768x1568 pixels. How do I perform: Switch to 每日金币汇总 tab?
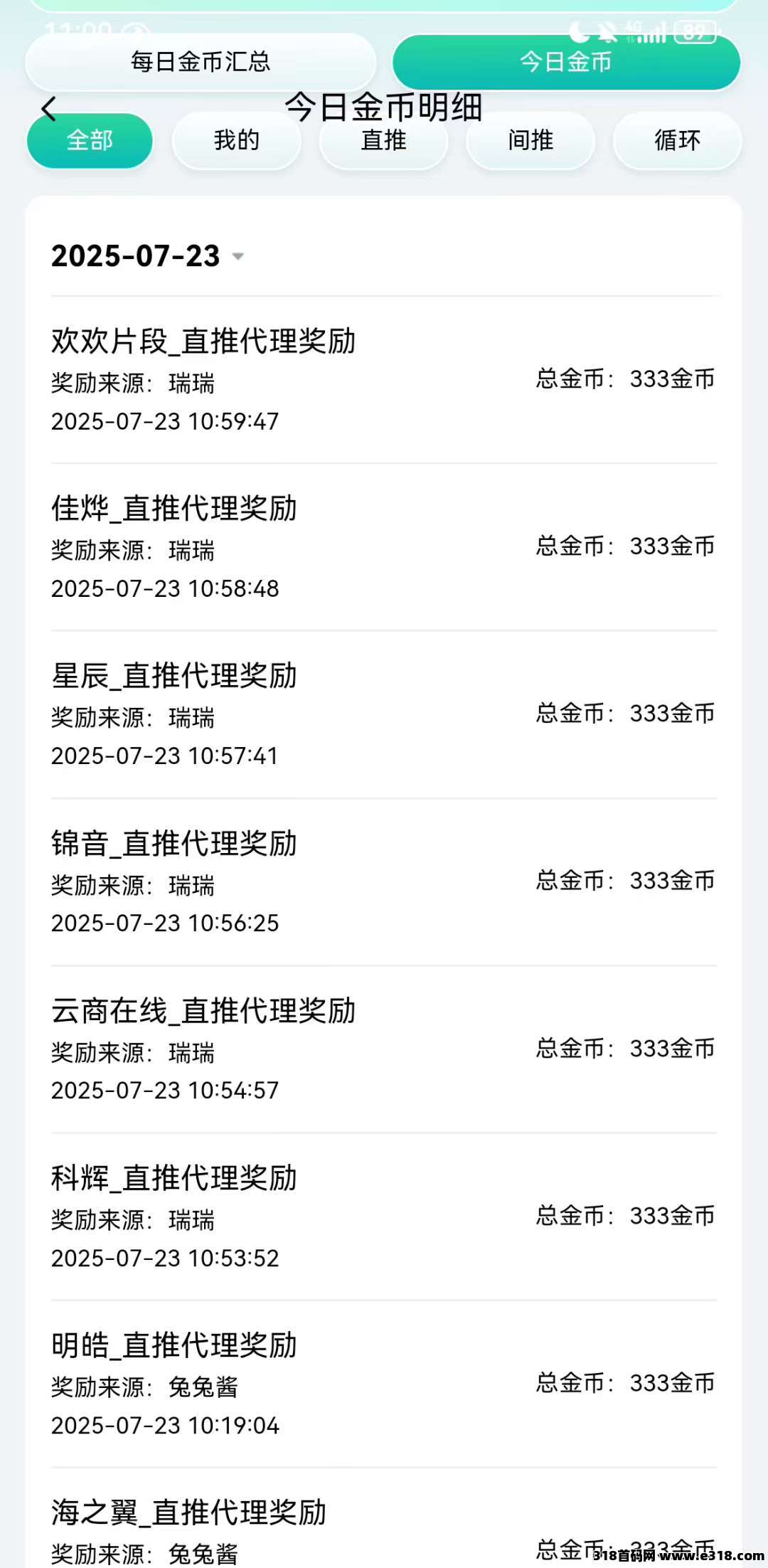[201, 62]
